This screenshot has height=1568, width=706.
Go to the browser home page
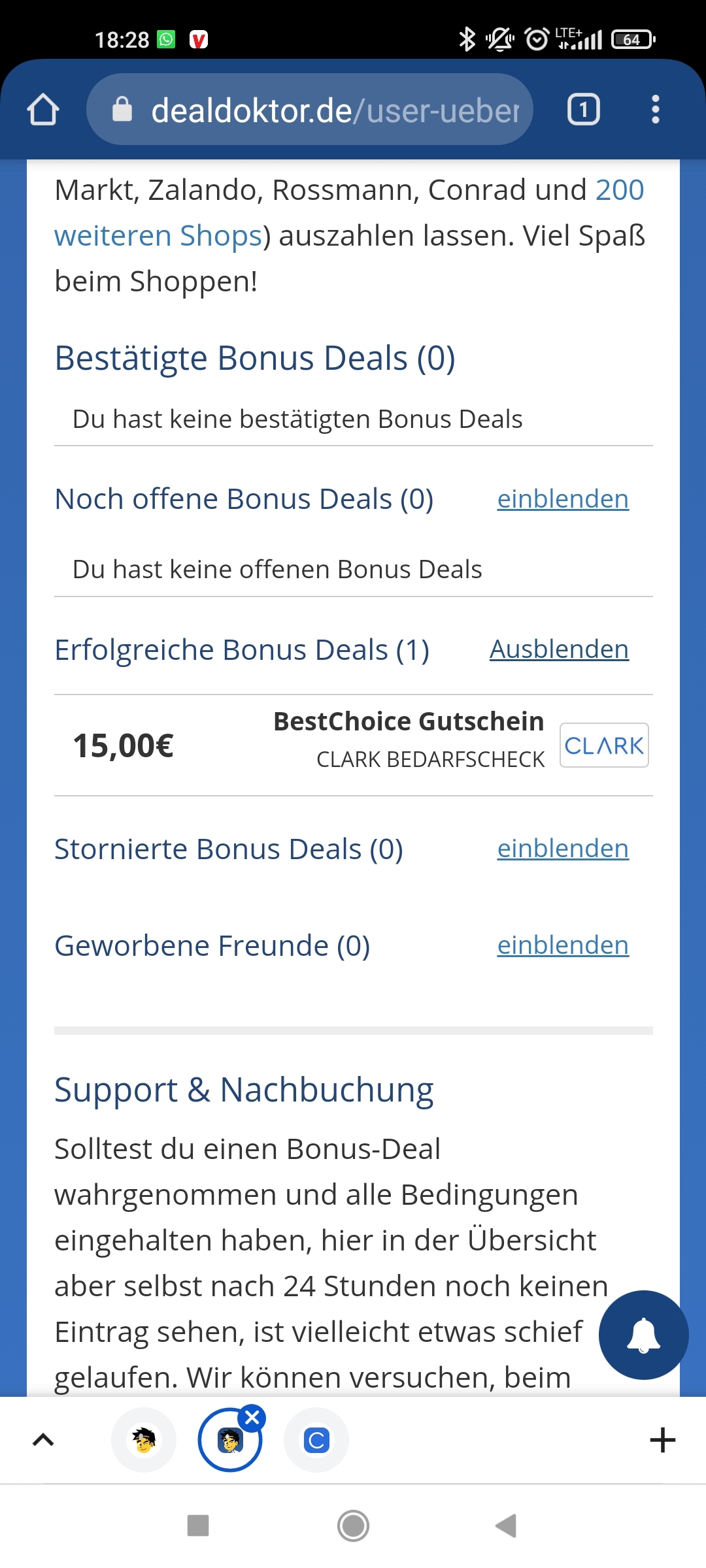coord(43,109)
